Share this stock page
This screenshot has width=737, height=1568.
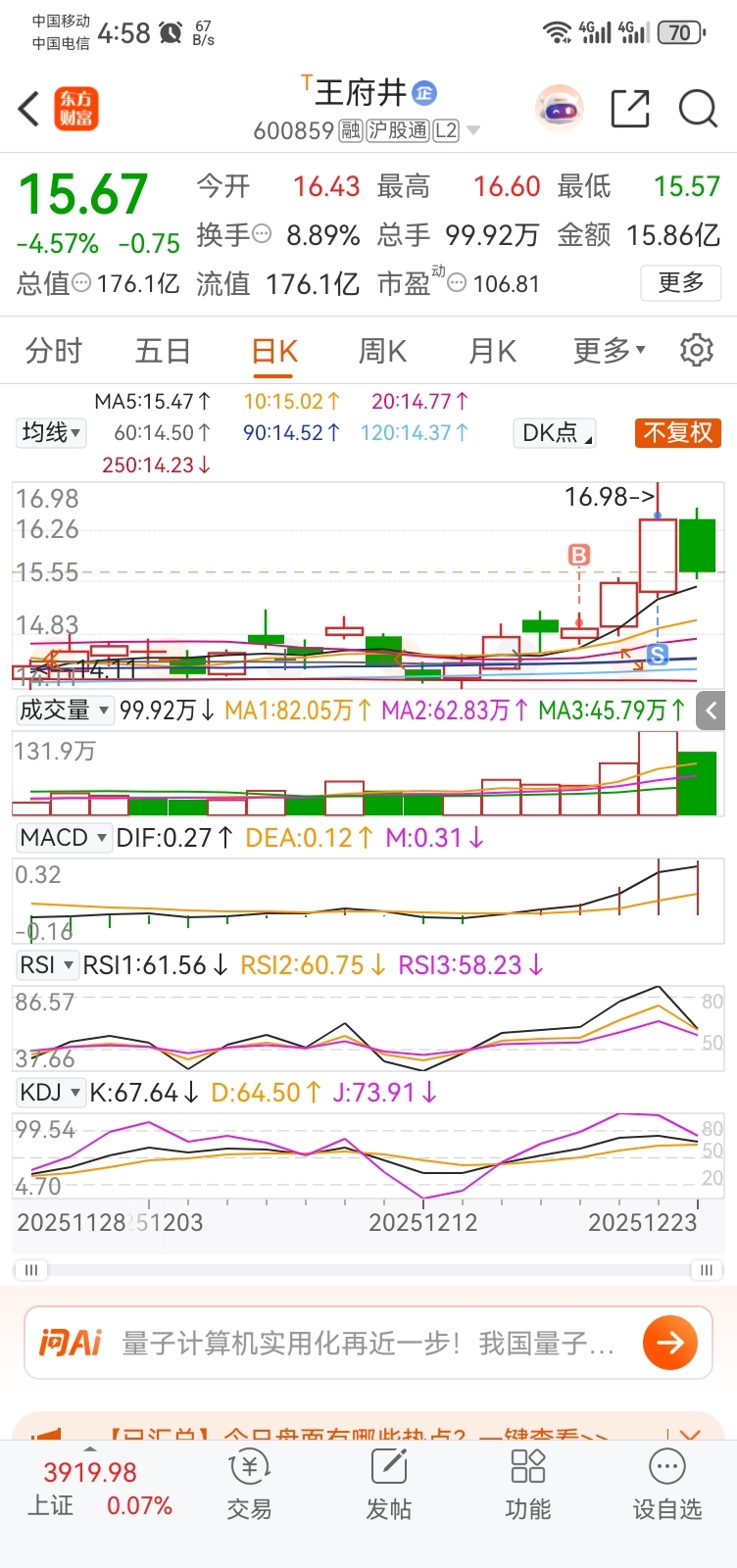[x=629, y=109]
